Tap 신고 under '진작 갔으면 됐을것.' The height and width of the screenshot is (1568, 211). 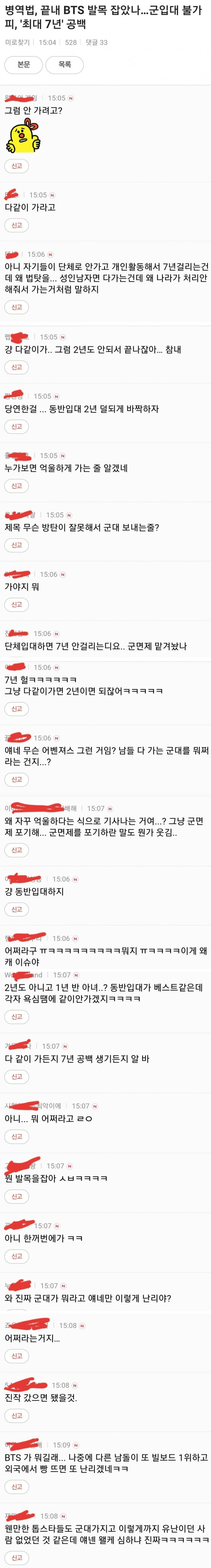16,1415
